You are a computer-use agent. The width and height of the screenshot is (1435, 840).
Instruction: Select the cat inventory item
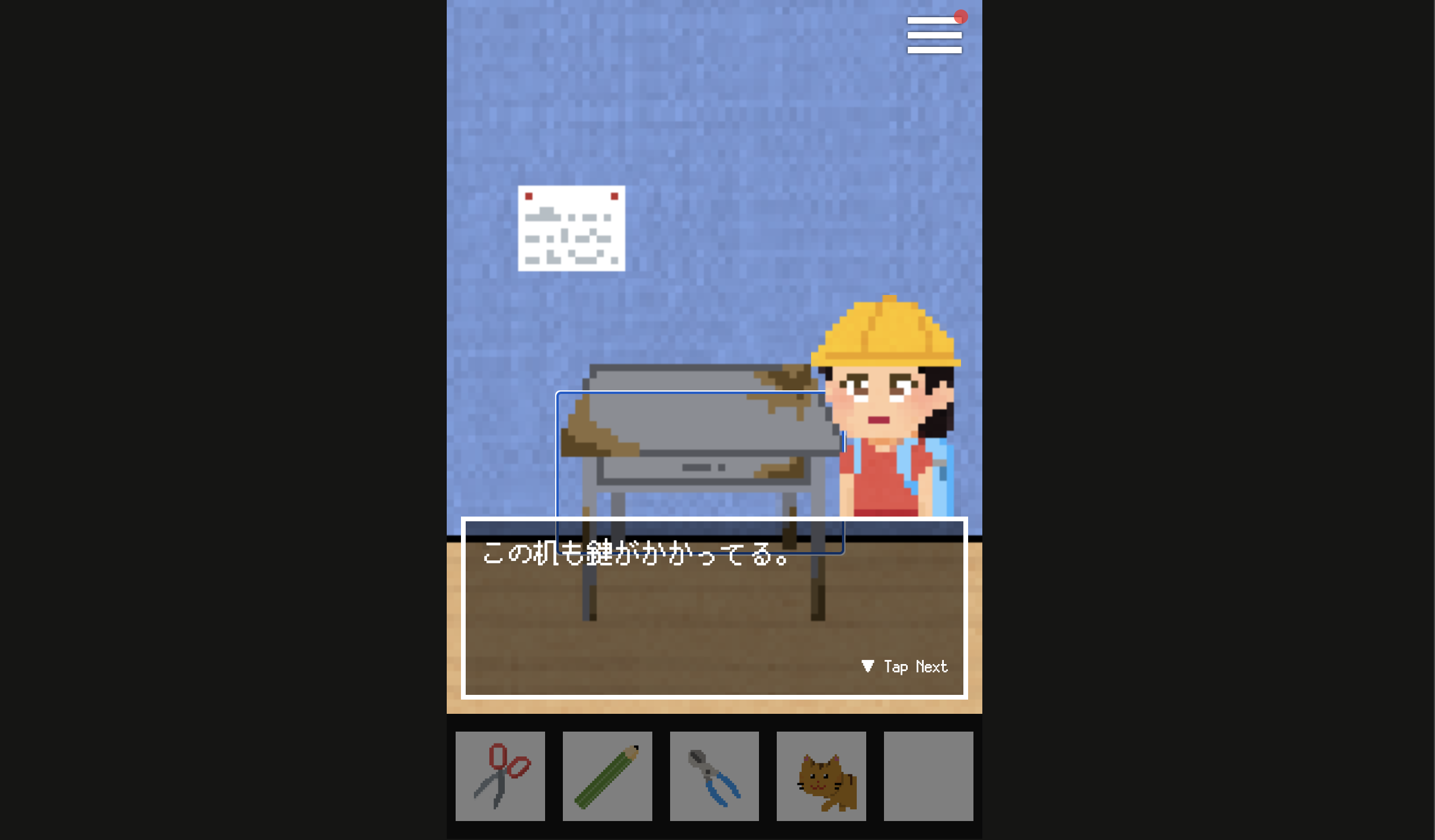(x=821, y=776)
